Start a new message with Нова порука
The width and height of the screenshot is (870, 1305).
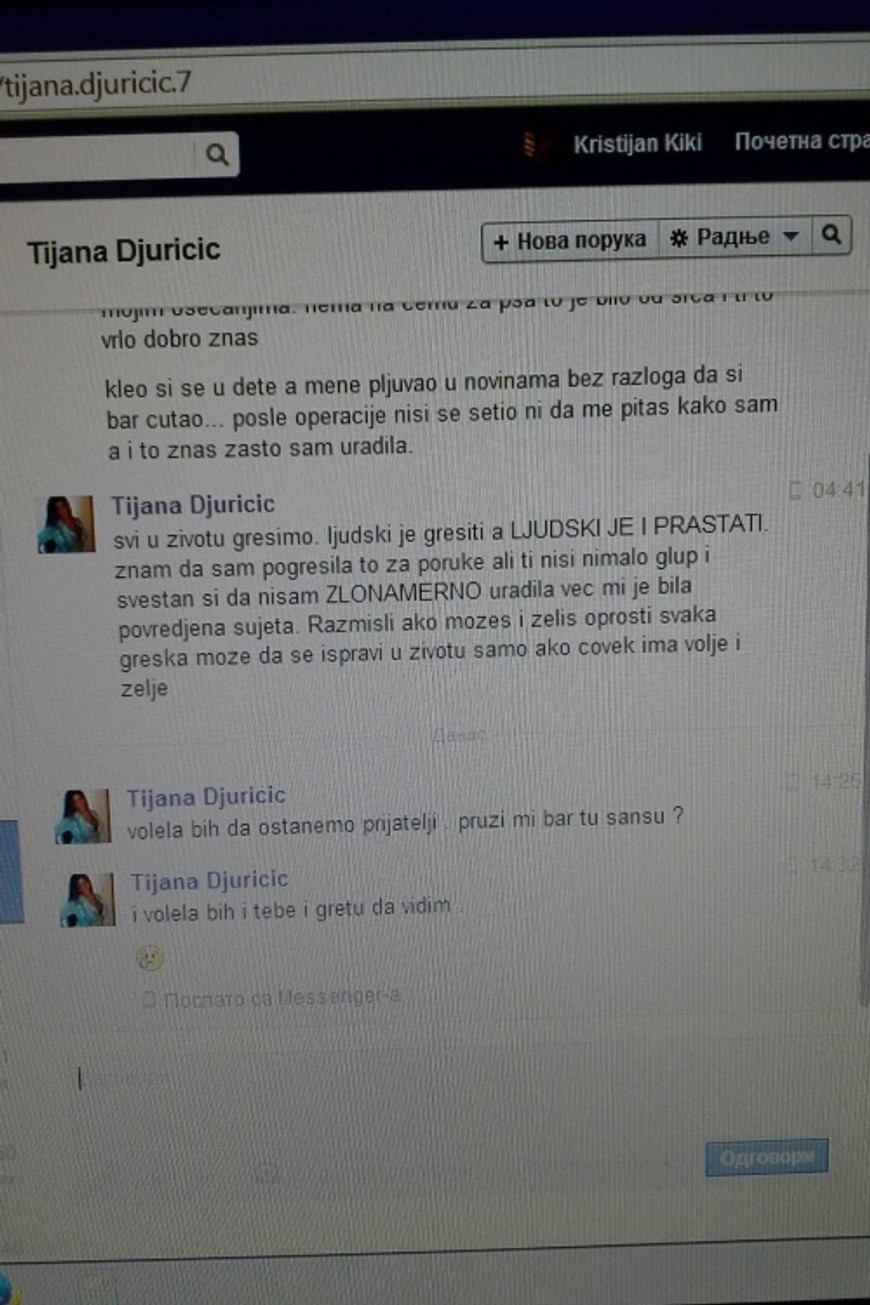click(570, 241)
